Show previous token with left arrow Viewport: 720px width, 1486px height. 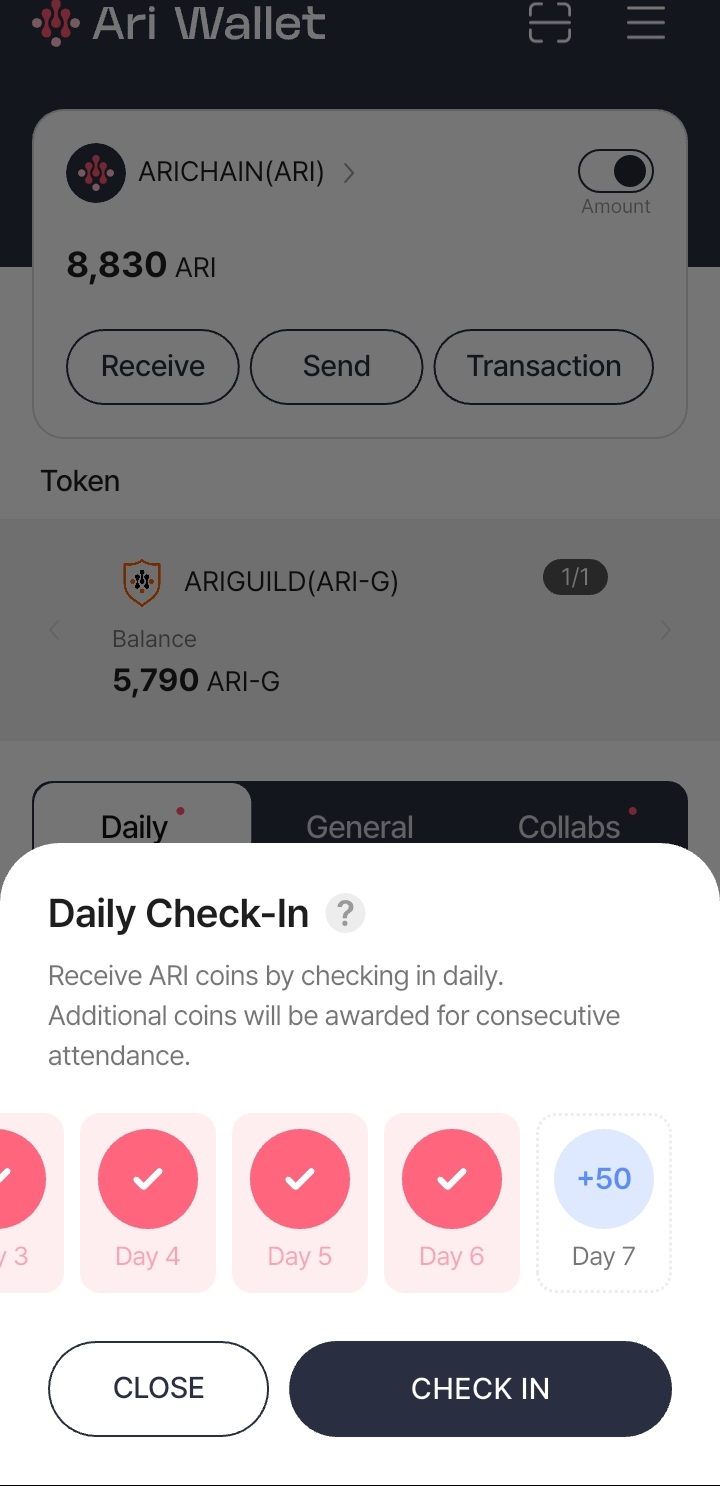click(x=54, y=630)
